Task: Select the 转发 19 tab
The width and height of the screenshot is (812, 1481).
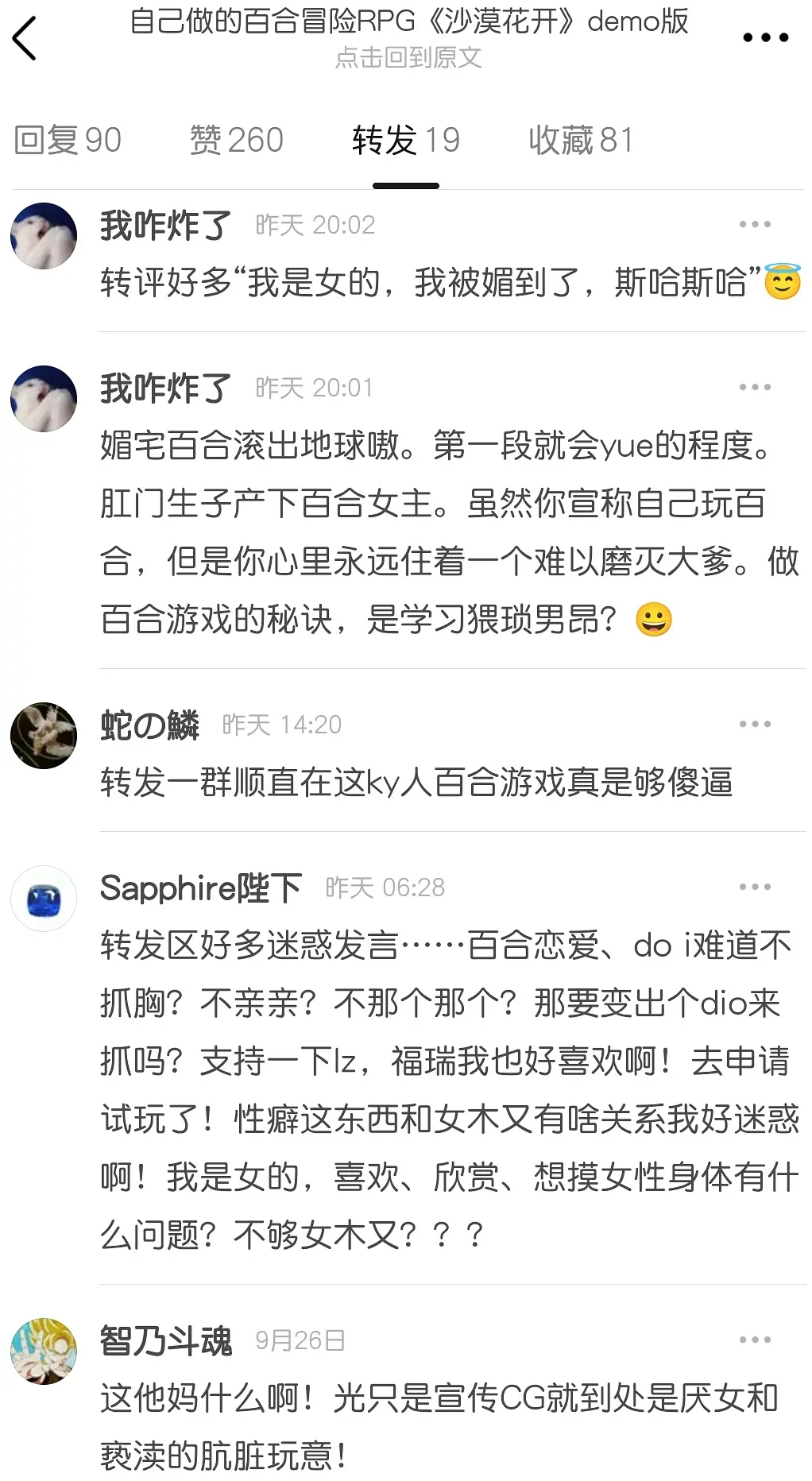Action: click(406, 141)
